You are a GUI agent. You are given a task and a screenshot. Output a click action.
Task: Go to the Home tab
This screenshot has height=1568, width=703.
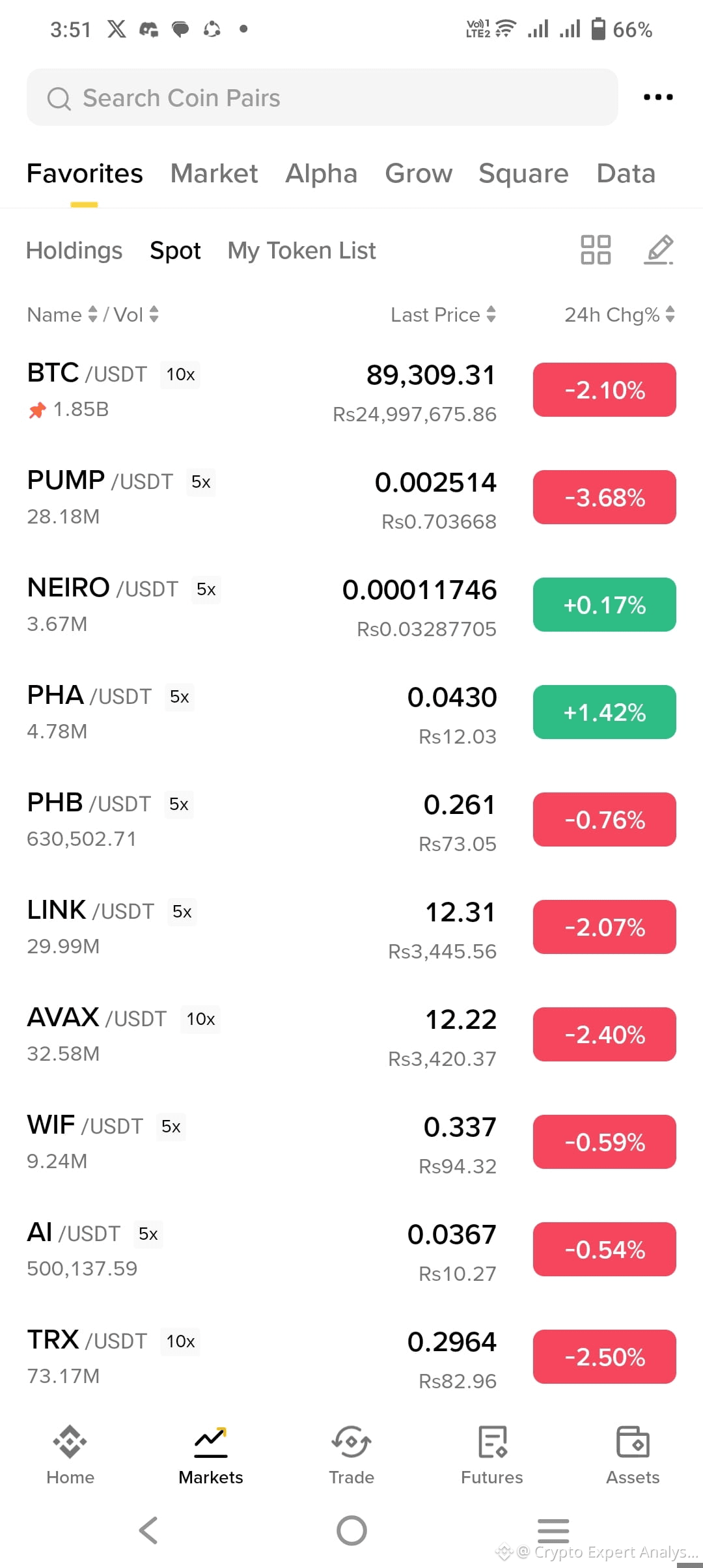(70, 1455)
